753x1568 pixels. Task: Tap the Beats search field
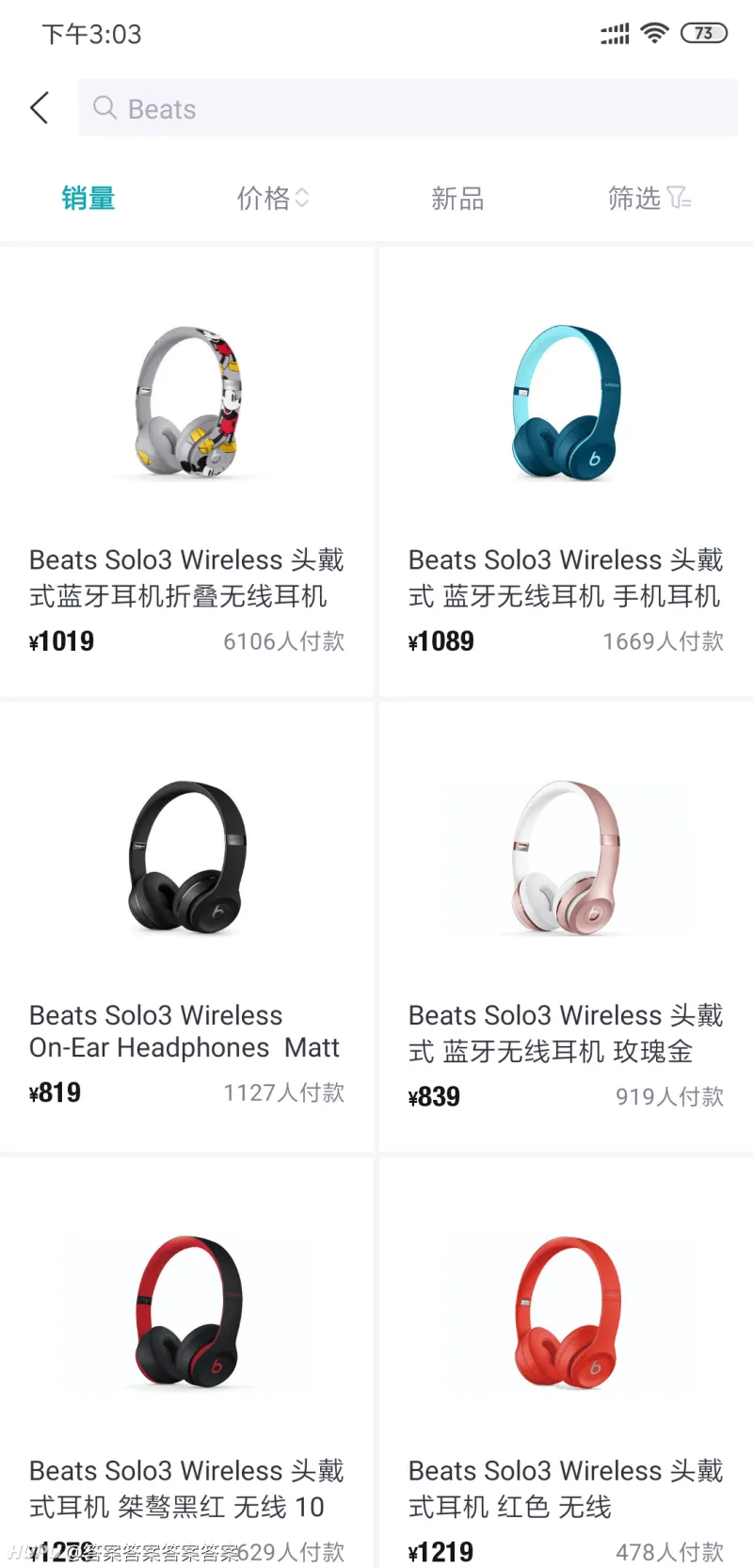(x=407, y=108)
